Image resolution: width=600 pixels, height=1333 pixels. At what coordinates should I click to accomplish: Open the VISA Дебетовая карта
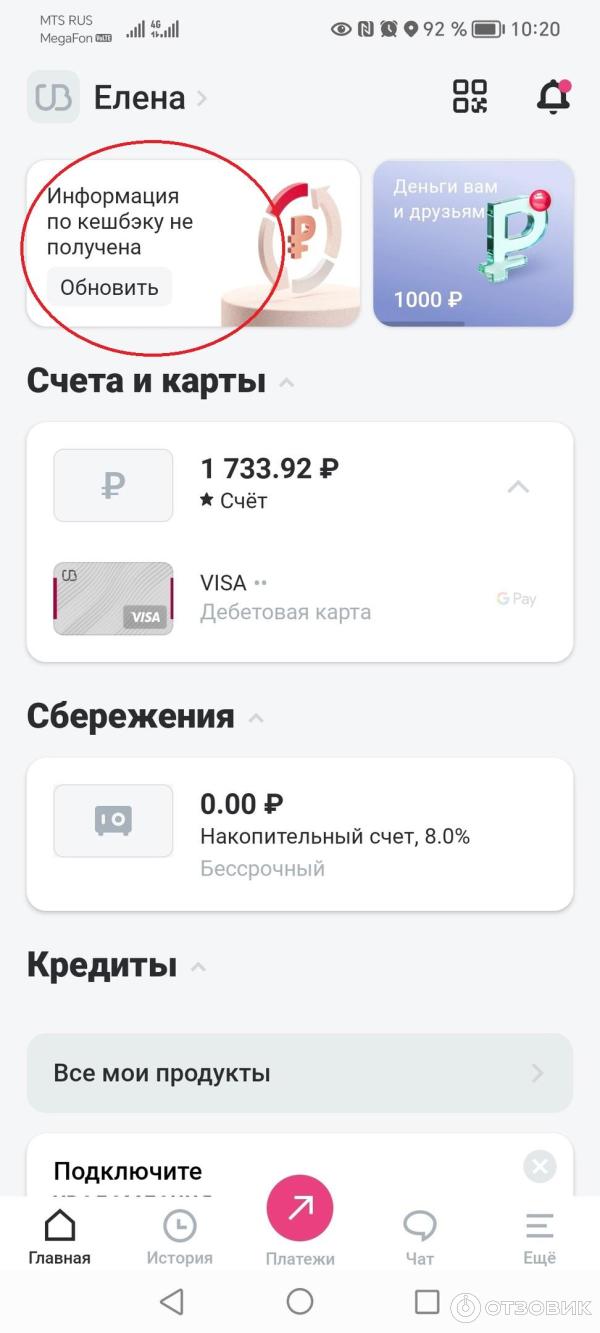click(x=285, y=598)
